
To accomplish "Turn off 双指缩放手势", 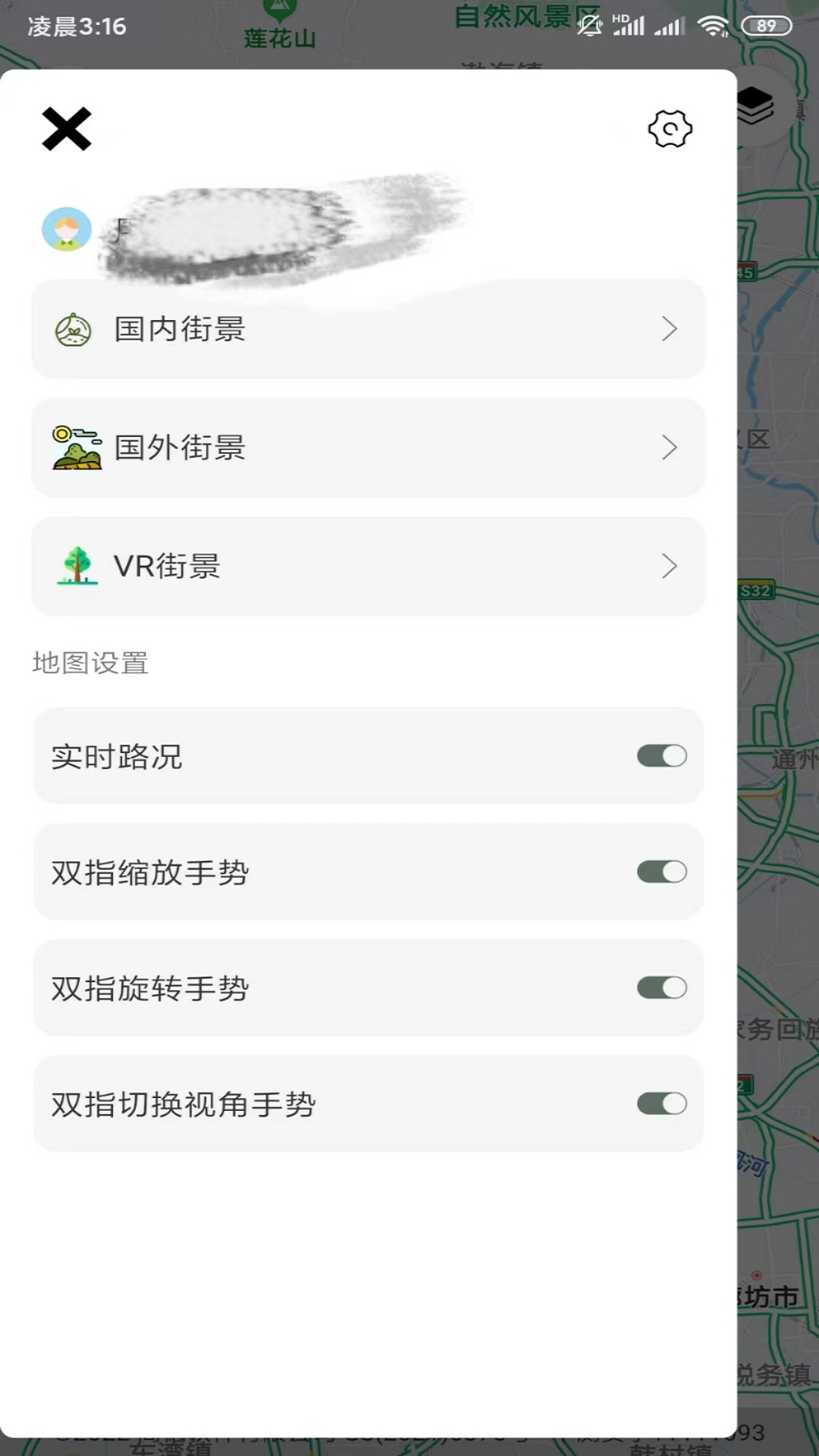I will coord(661,873).
